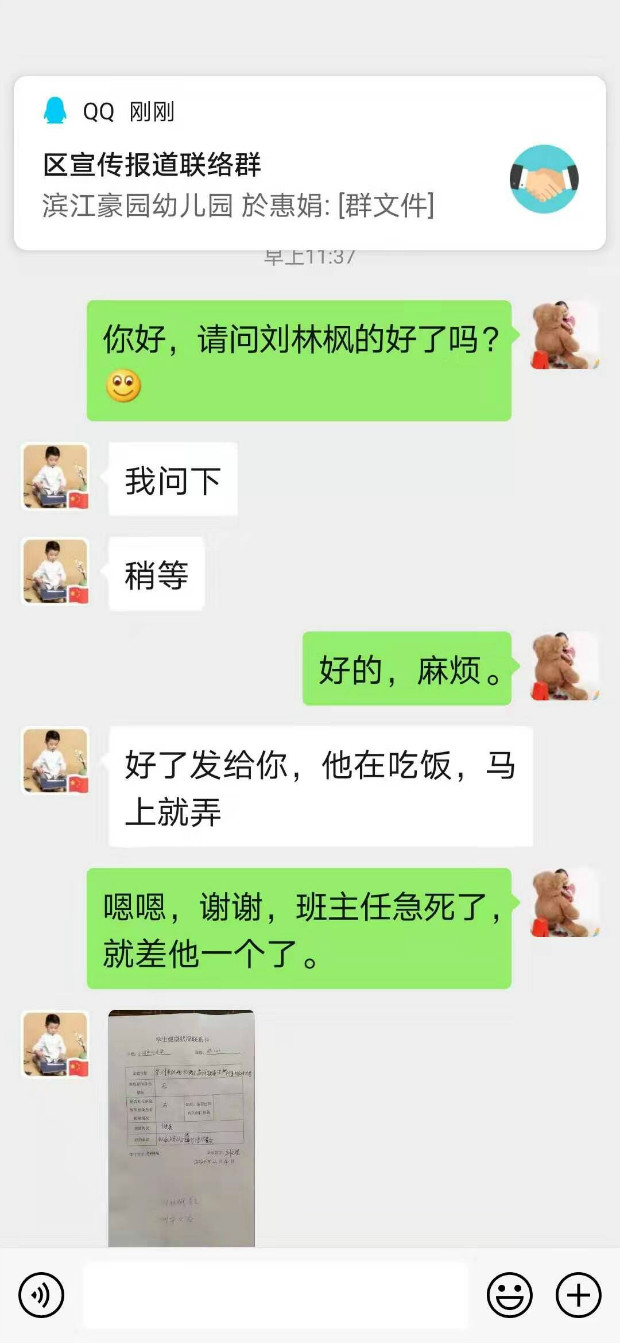Switch to voice message input

(41, 1296)
